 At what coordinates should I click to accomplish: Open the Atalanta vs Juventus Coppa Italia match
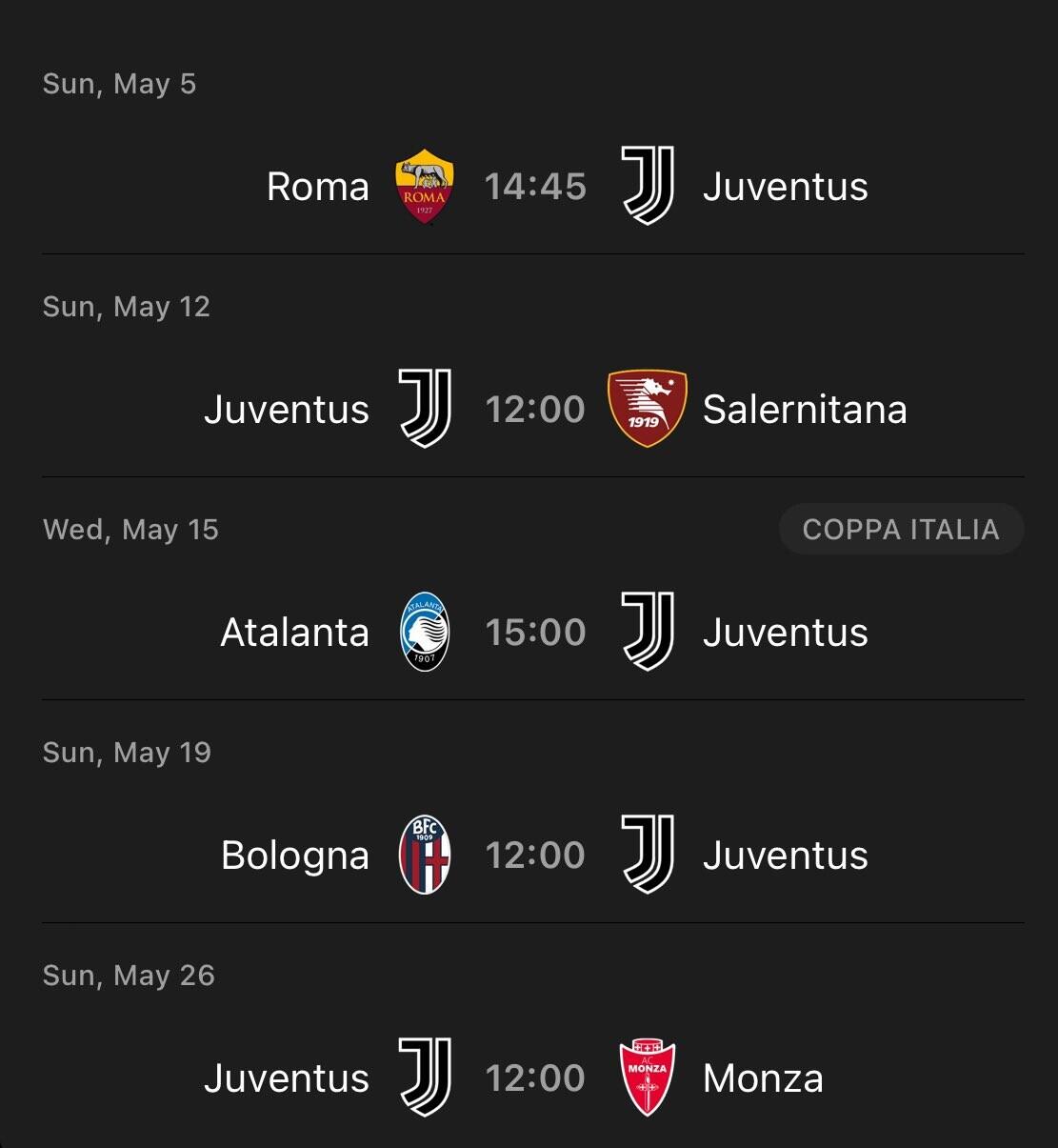tap(534, 633)
